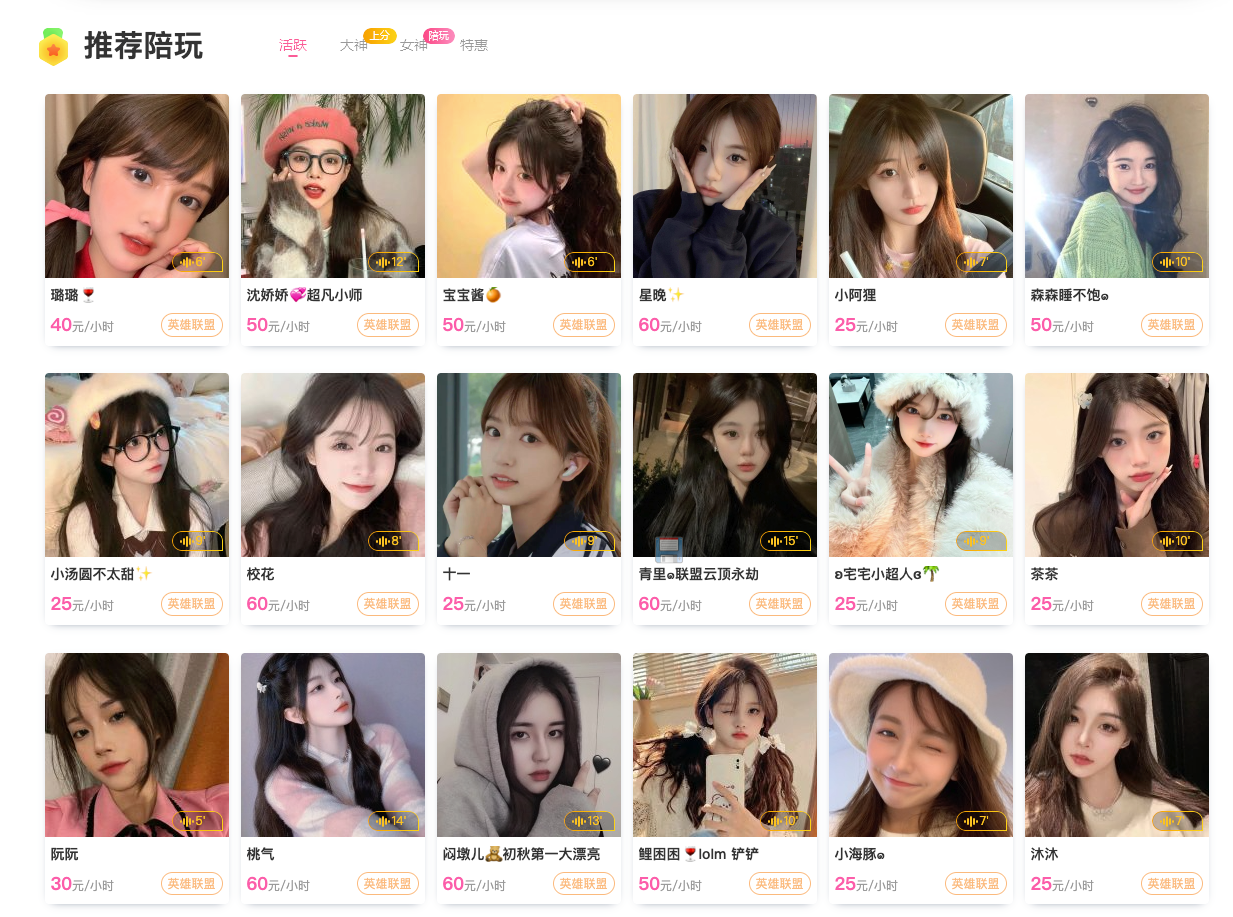Open 璐璐's companion card

(x=137, y=186)
